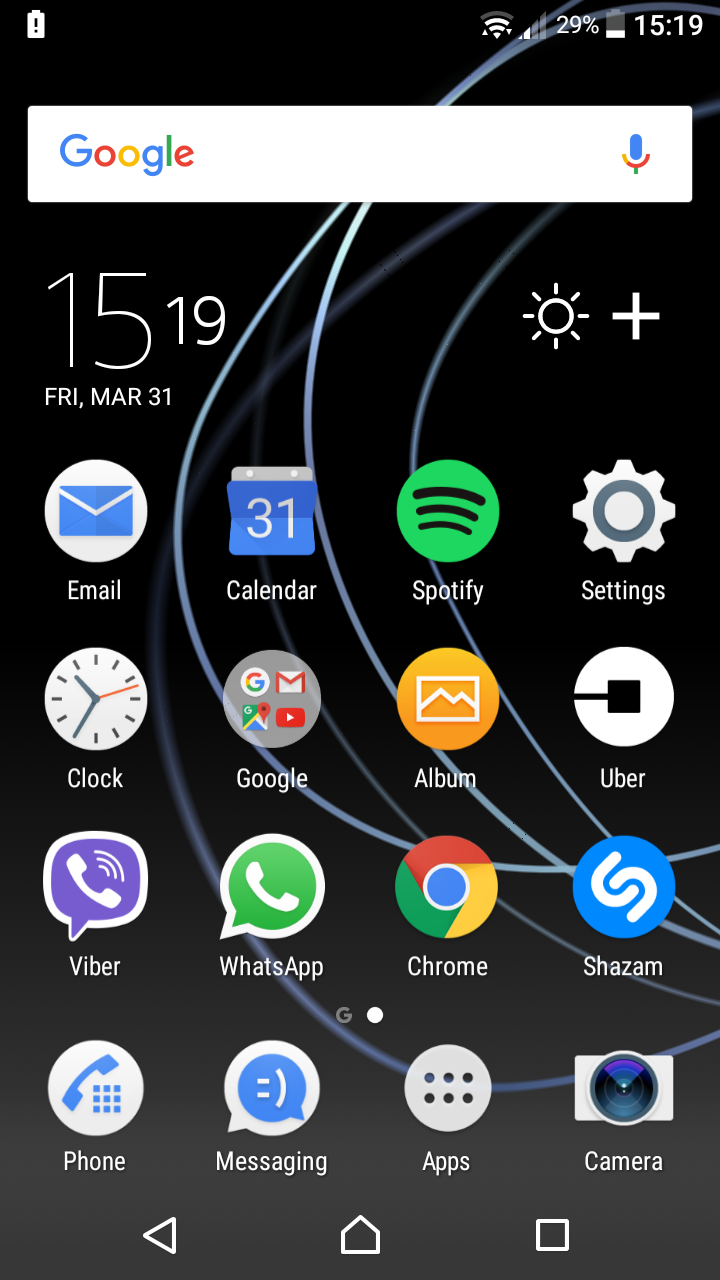
Task: Tap the recent apps square button
Action: (x=552, y=1235)
